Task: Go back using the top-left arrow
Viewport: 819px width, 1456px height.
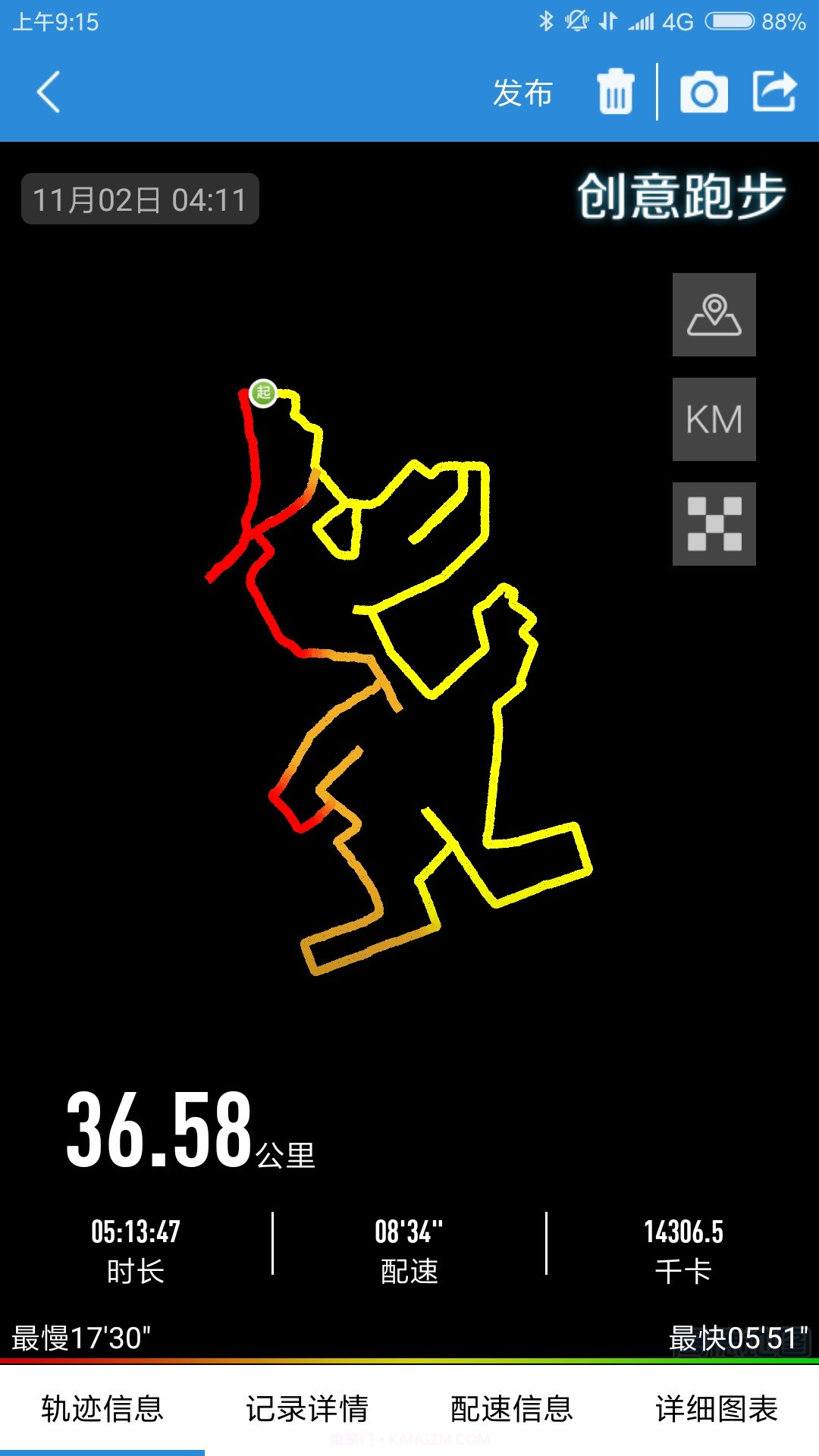Action: click(x=49, y=93)
